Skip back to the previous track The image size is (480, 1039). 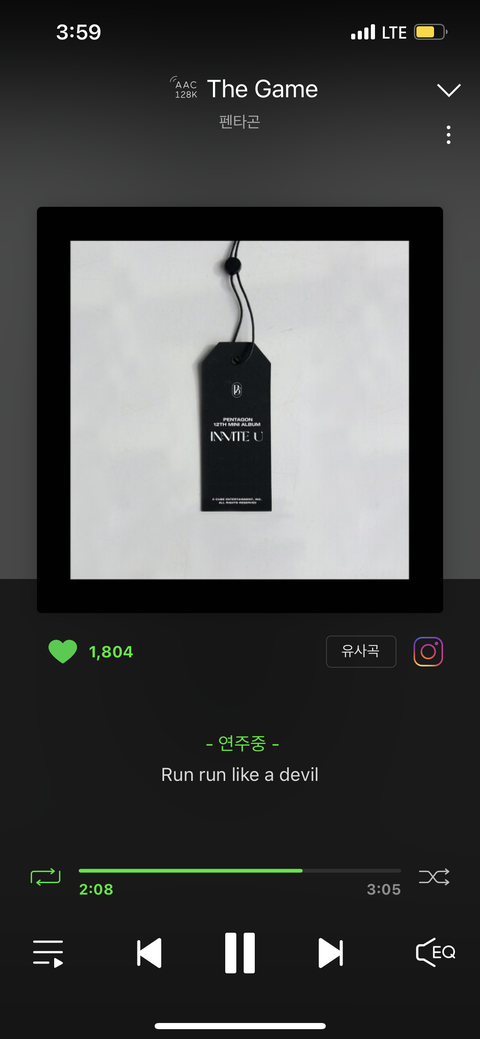point(149,953)
